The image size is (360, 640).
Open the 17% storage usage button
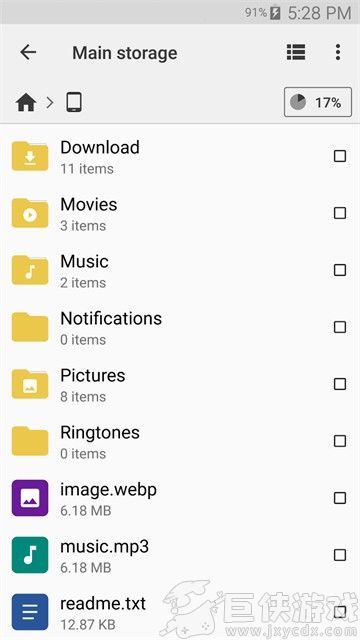tap(318, 102)
